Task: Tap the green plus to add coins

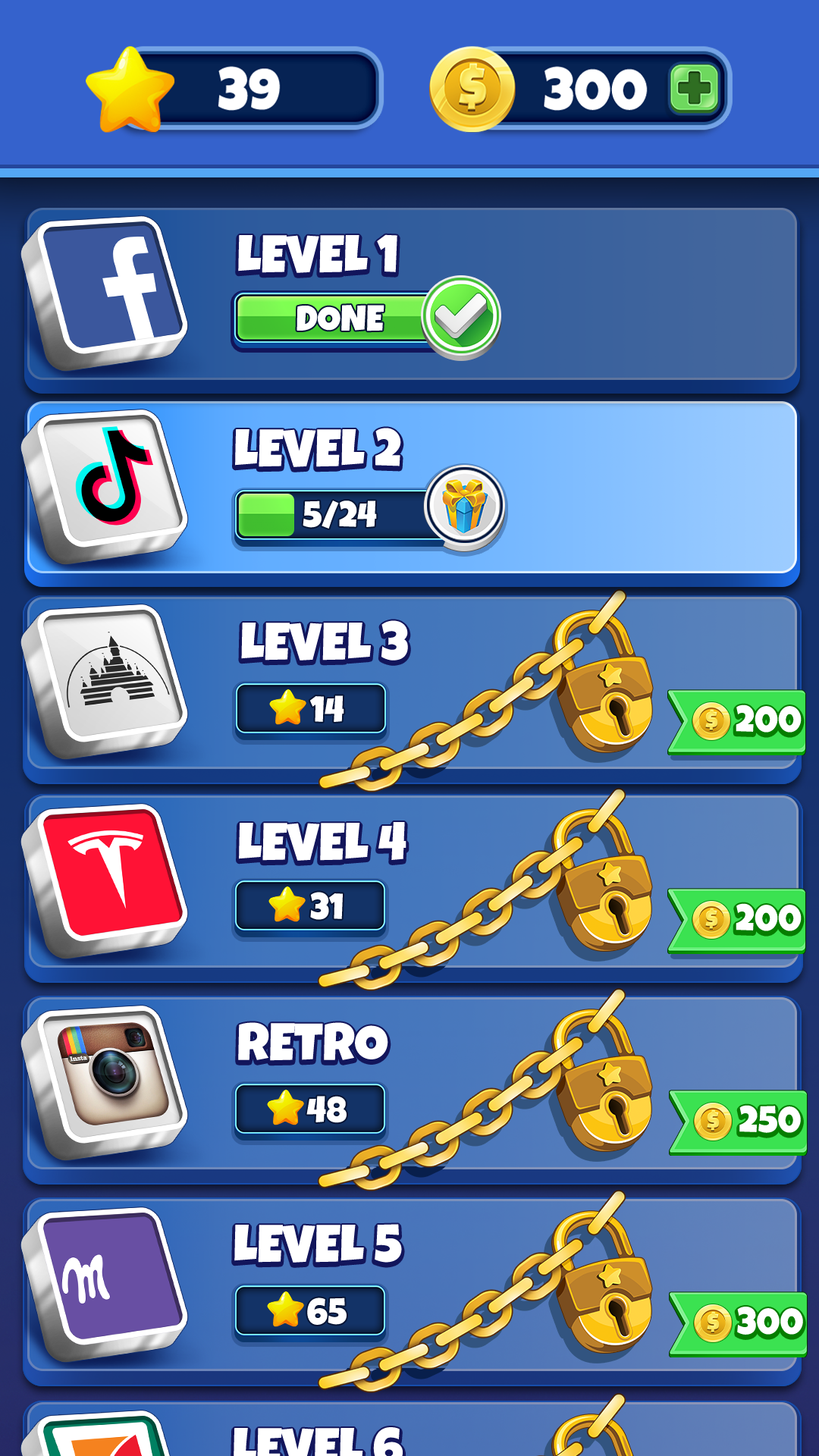Action: pos(693,89)
